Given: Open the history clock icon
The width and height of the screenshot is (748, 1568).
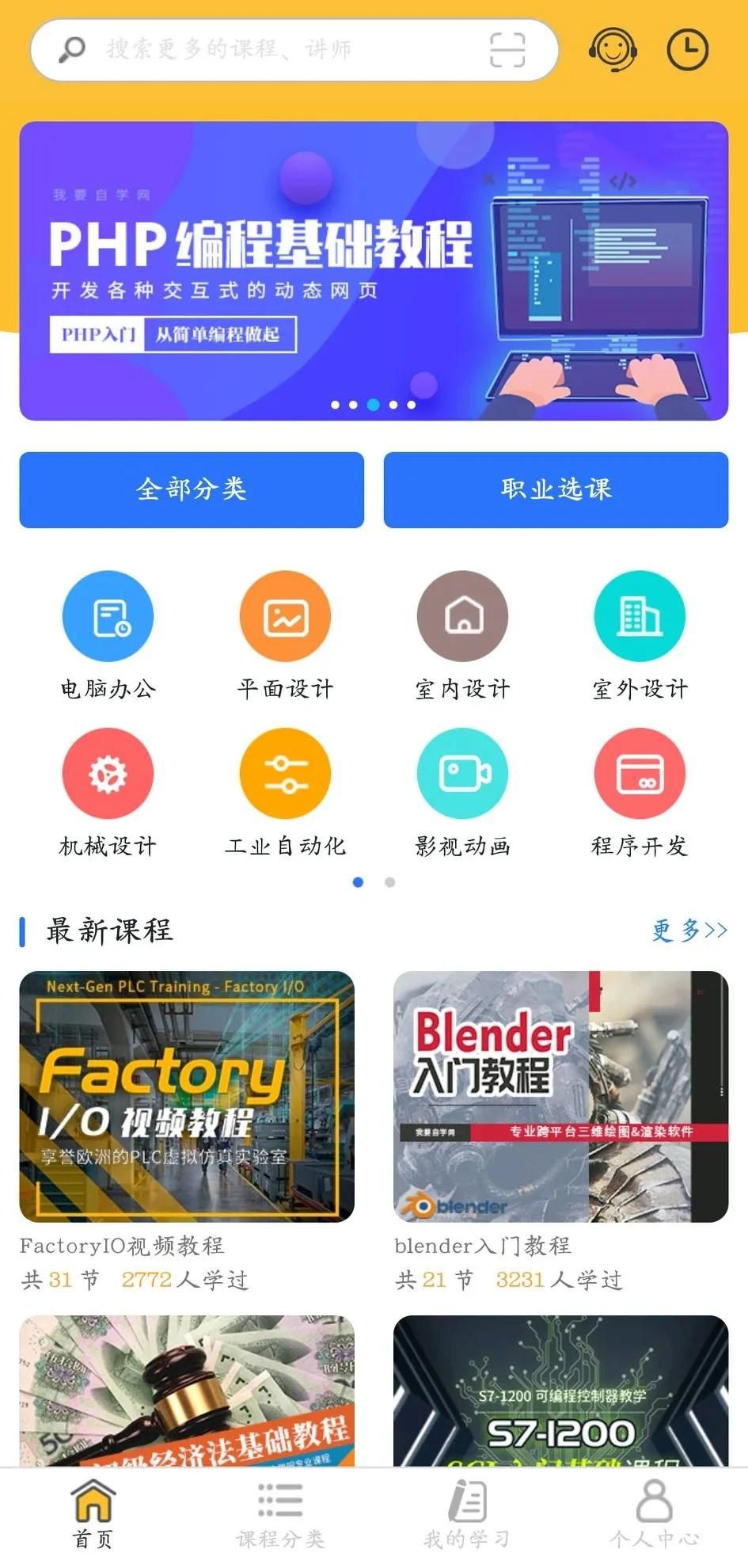Looking at the screenshot, I should [687, 50].
